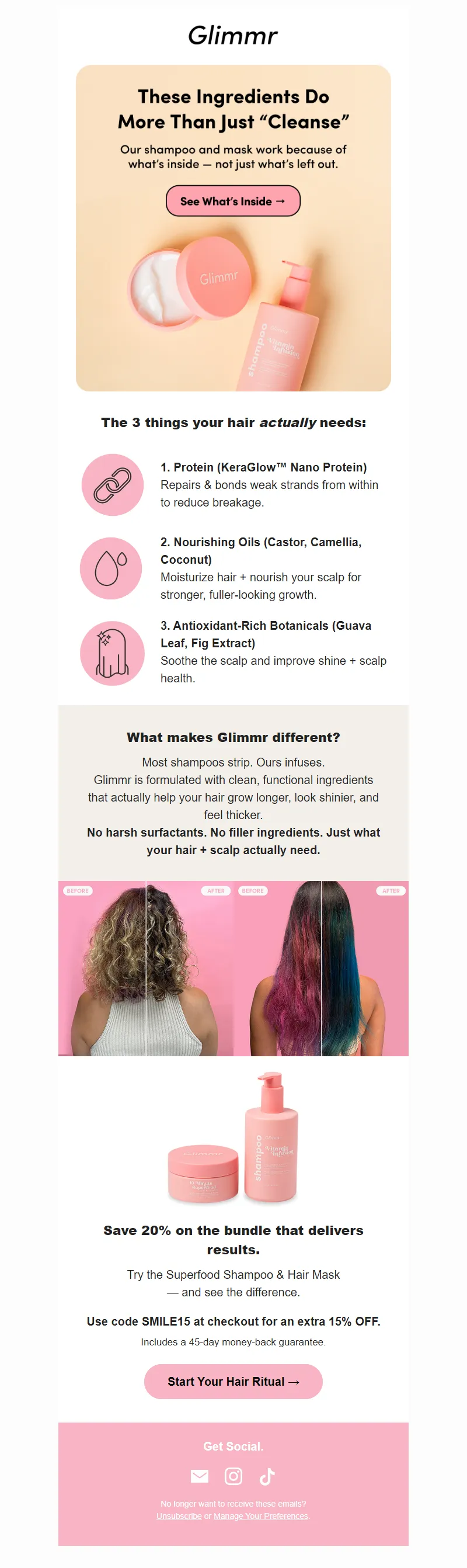
Task: Open Glimmr's TikTok page
Action: click(267, 1476)
